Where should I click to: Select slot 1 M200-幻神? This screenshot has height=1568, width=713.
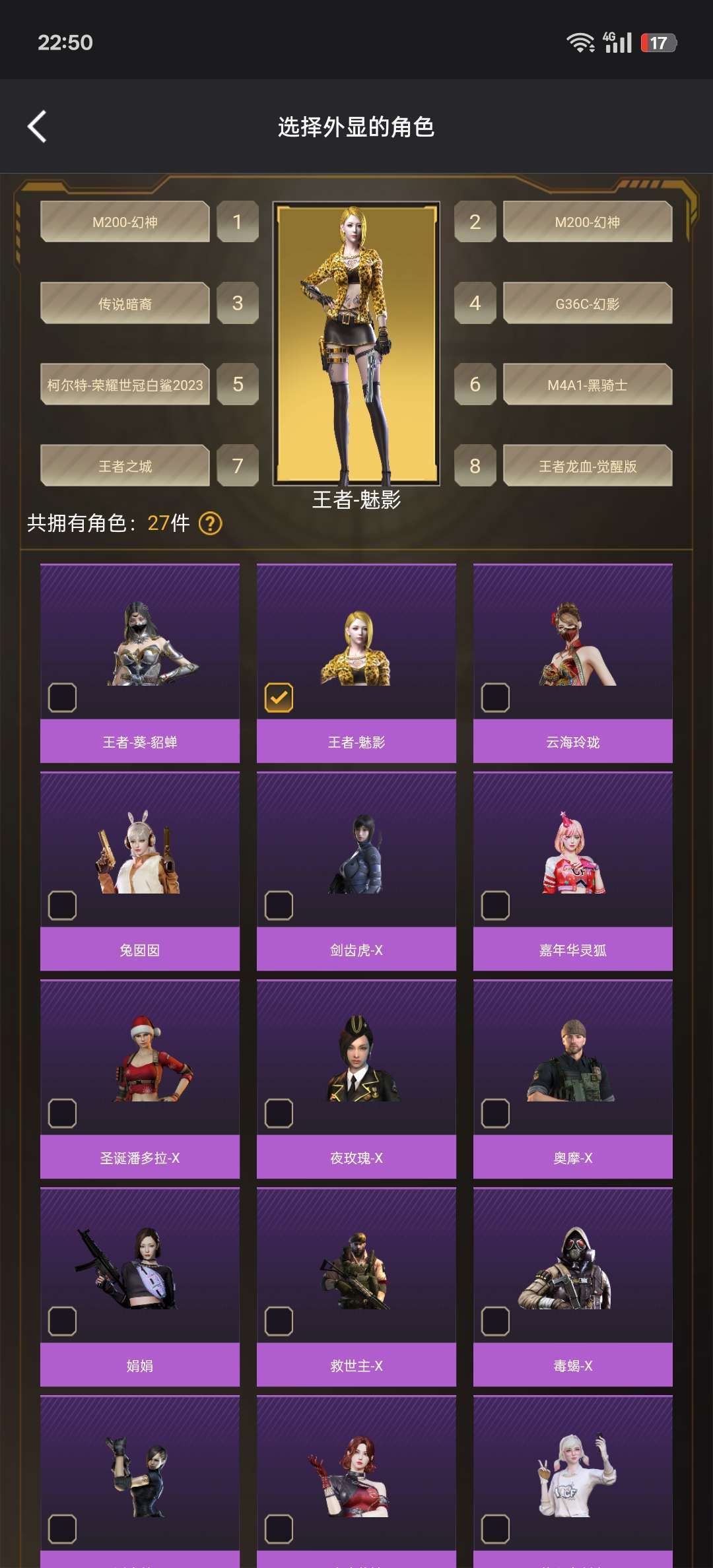(x=125, y=222)
